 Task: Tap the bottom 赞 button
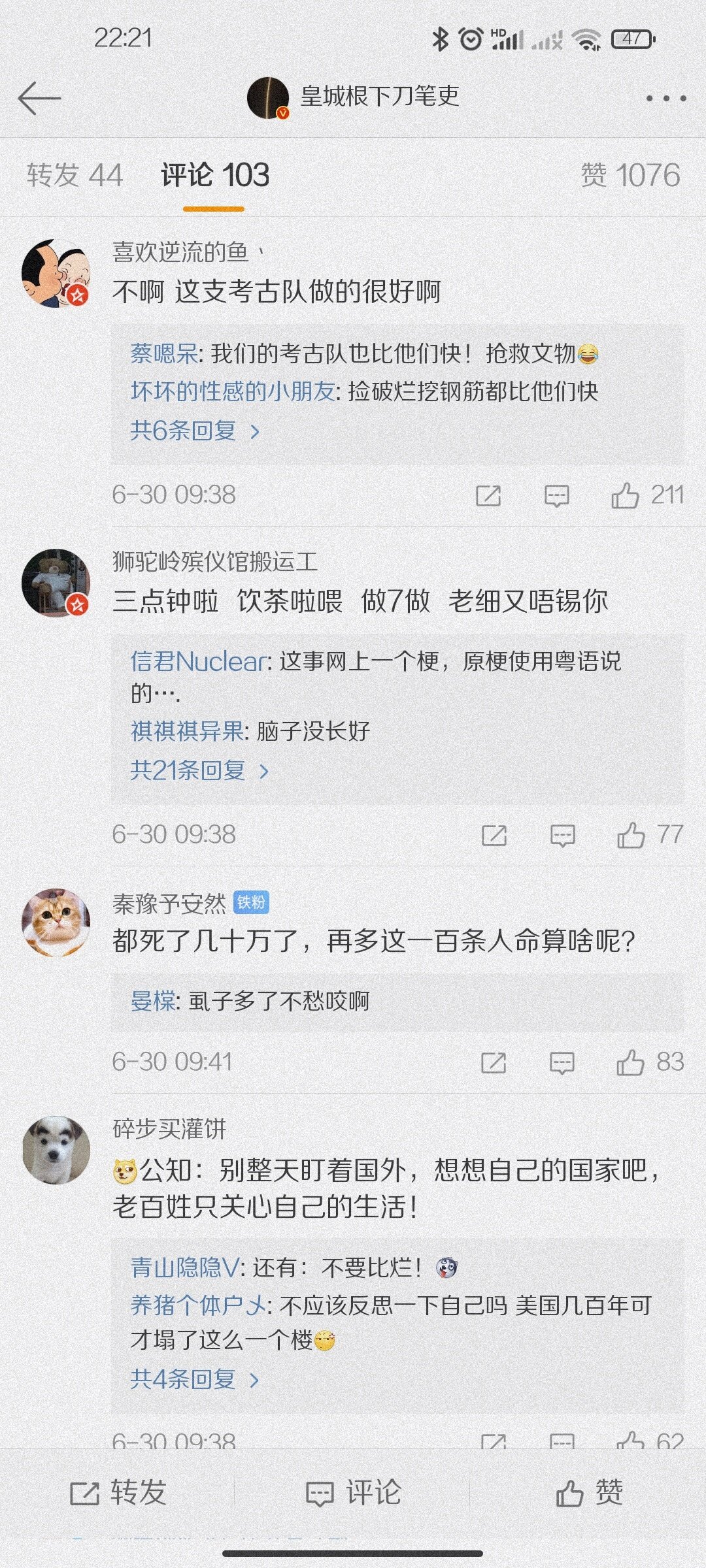pos(589,1493)
